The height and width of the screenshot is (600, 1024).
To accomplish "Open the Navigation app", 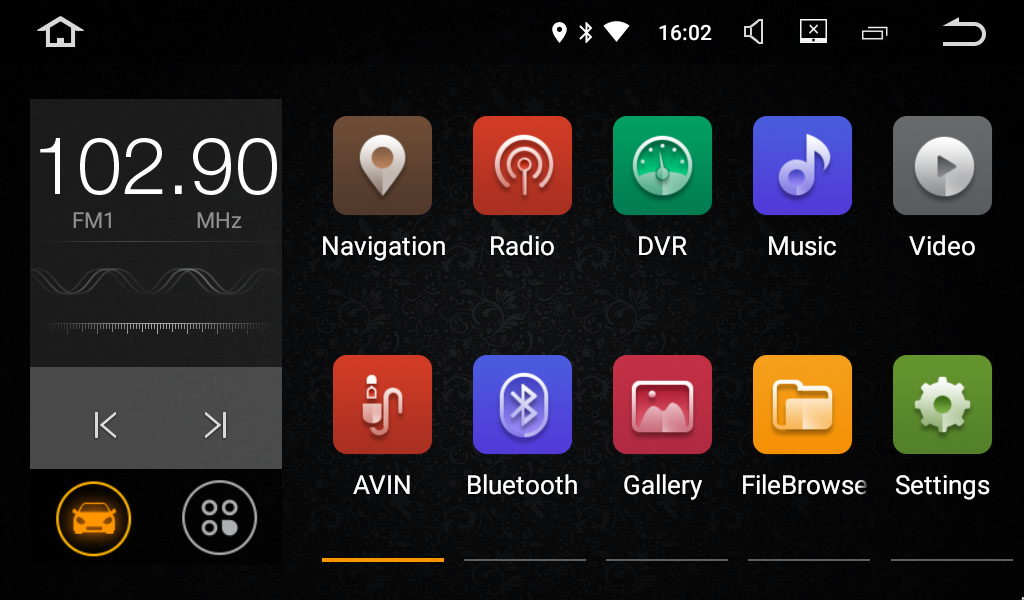I will point(382,166).
